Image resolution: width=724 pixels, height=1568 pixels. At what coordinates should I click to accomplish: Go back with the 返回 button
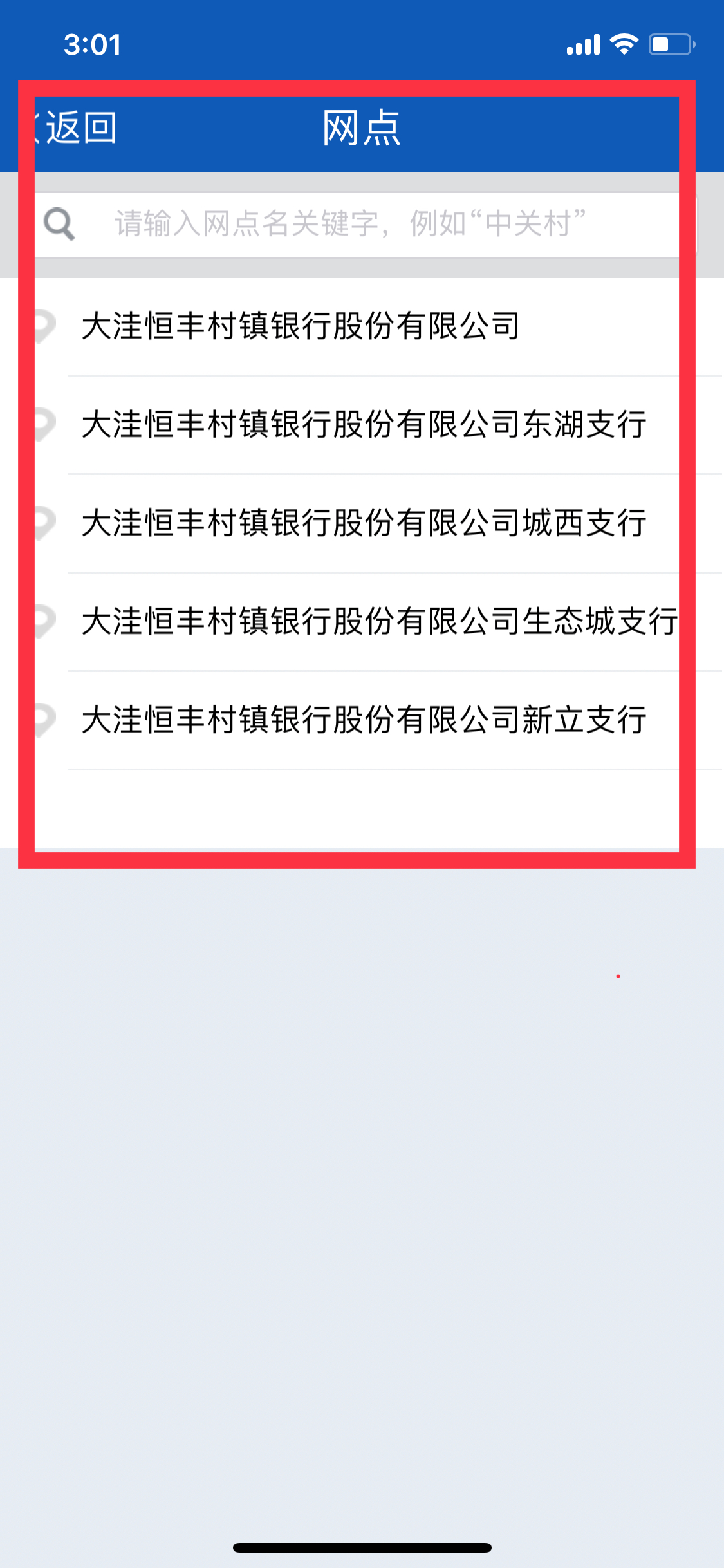pyautogui.click(x=76, y=127)
